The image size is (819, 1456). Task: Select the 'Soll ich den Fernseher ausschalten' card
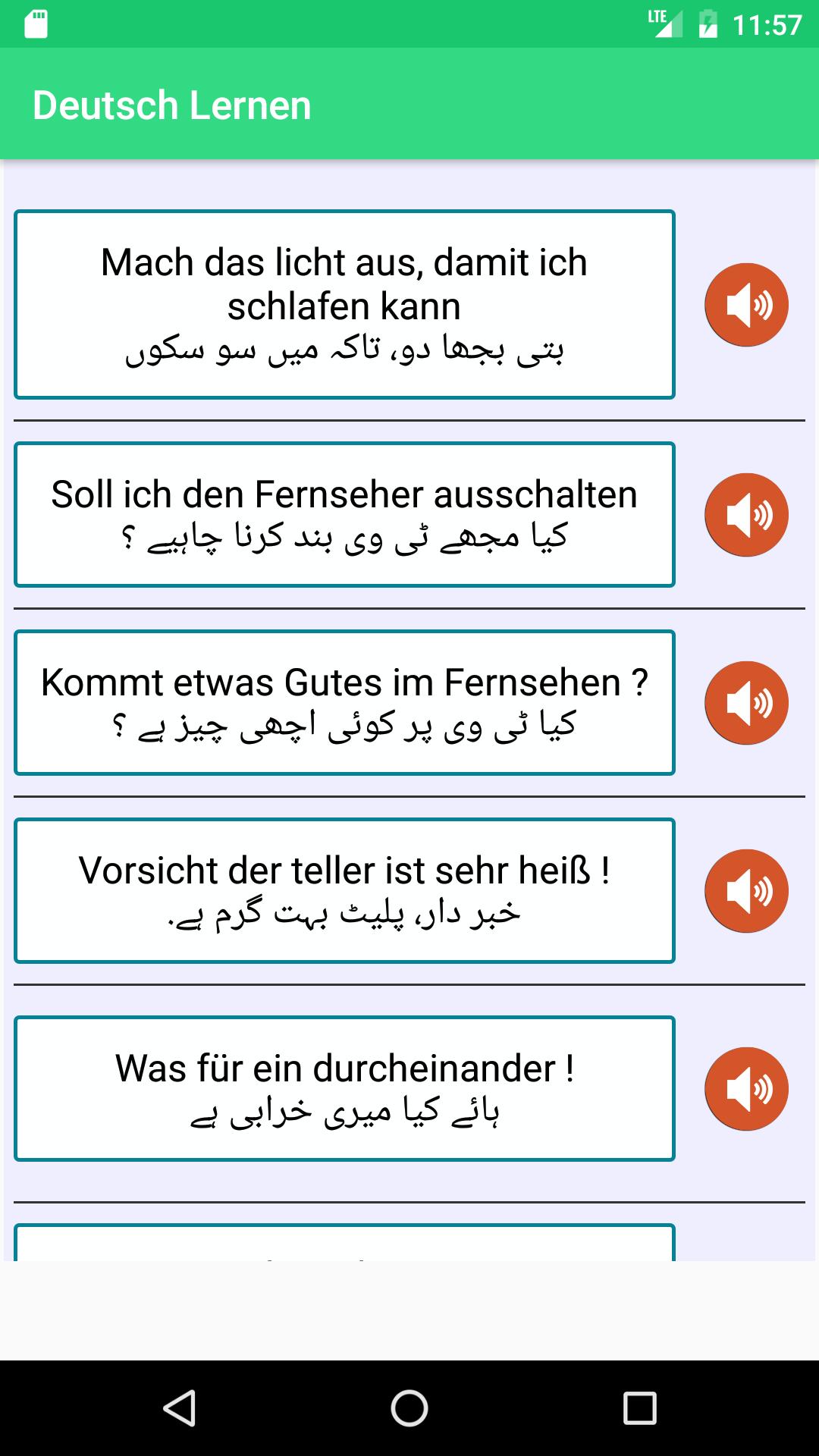point(344,515)
